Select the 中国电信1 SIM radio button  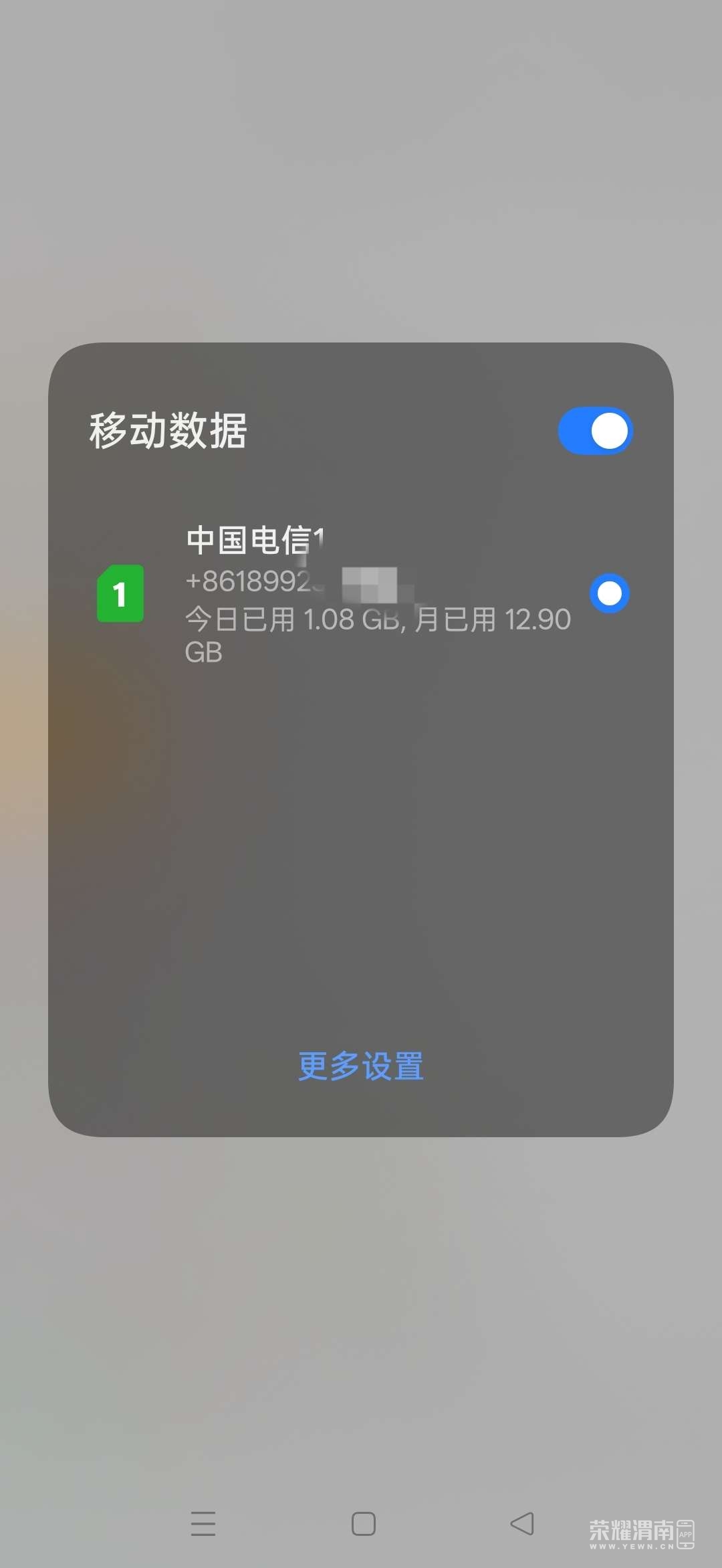point(609,593)
